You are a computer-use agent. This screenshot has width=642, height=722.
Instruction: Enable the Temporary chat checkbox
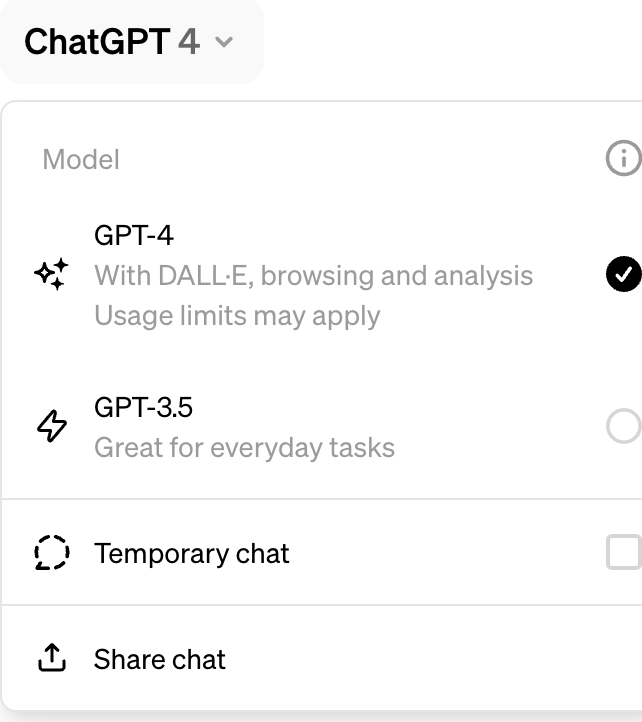tap(623, 552)
